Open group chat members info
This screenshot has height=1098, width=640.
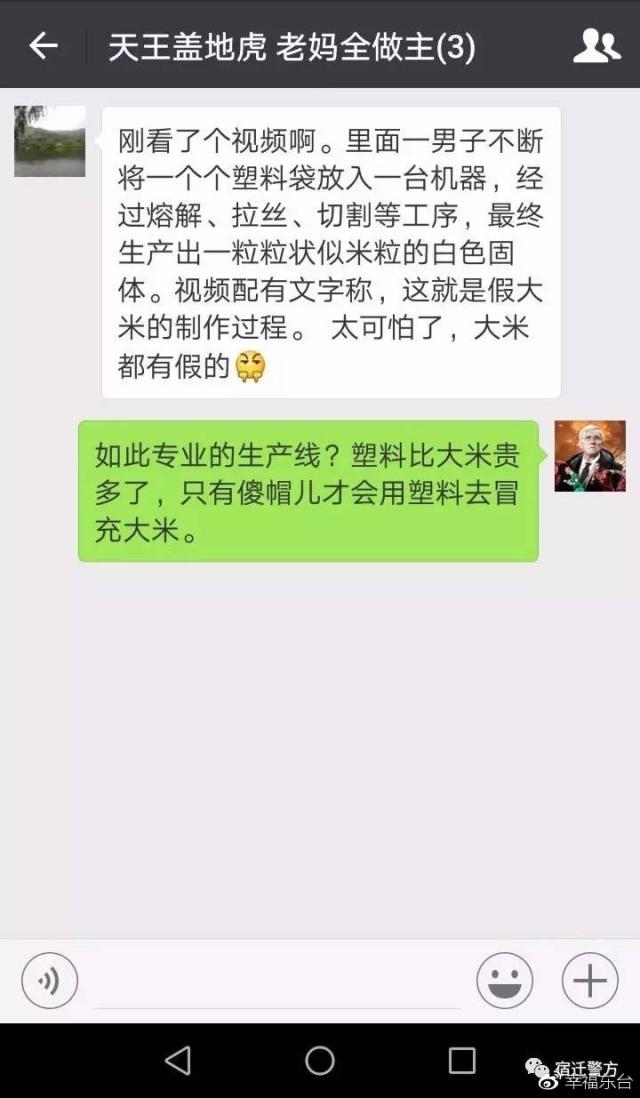tap(597, 46)
